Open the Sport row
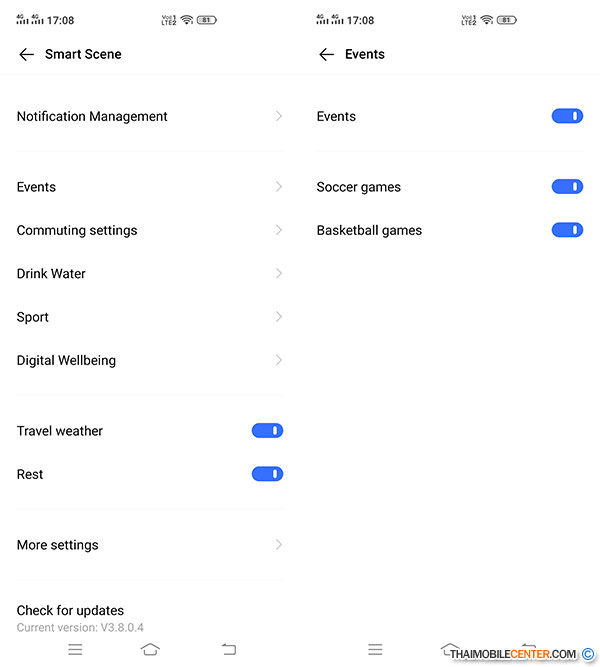The width and height of the screenshot is (600, 667). 150,317
